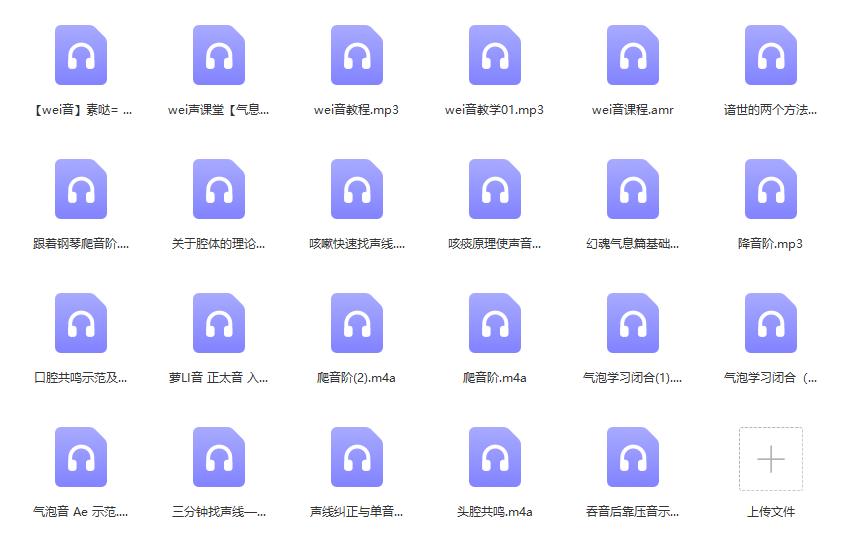Open the 【wei音】素哒 audio file

81,56
